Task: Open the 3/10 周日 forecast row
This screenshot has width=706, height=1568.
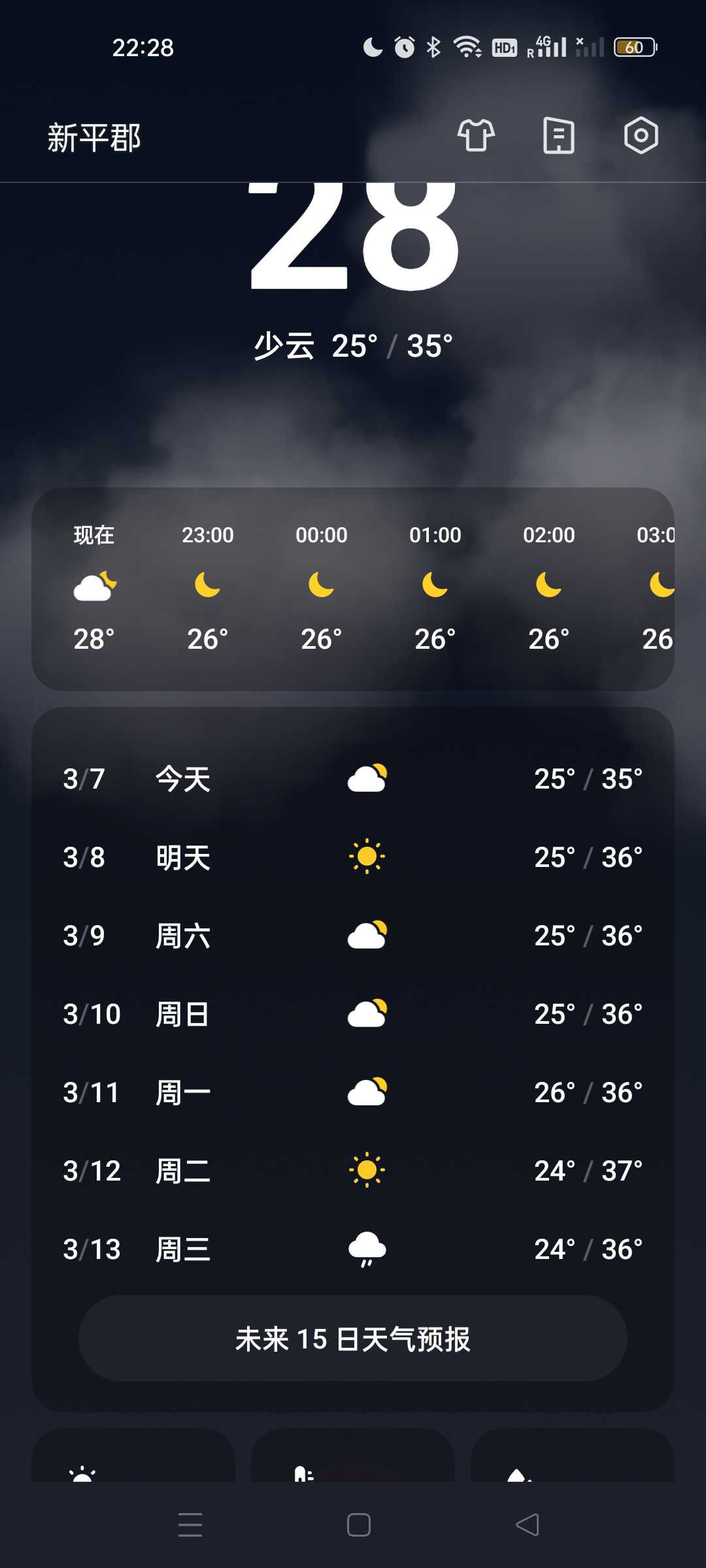Action: (x=353, y=1014)
